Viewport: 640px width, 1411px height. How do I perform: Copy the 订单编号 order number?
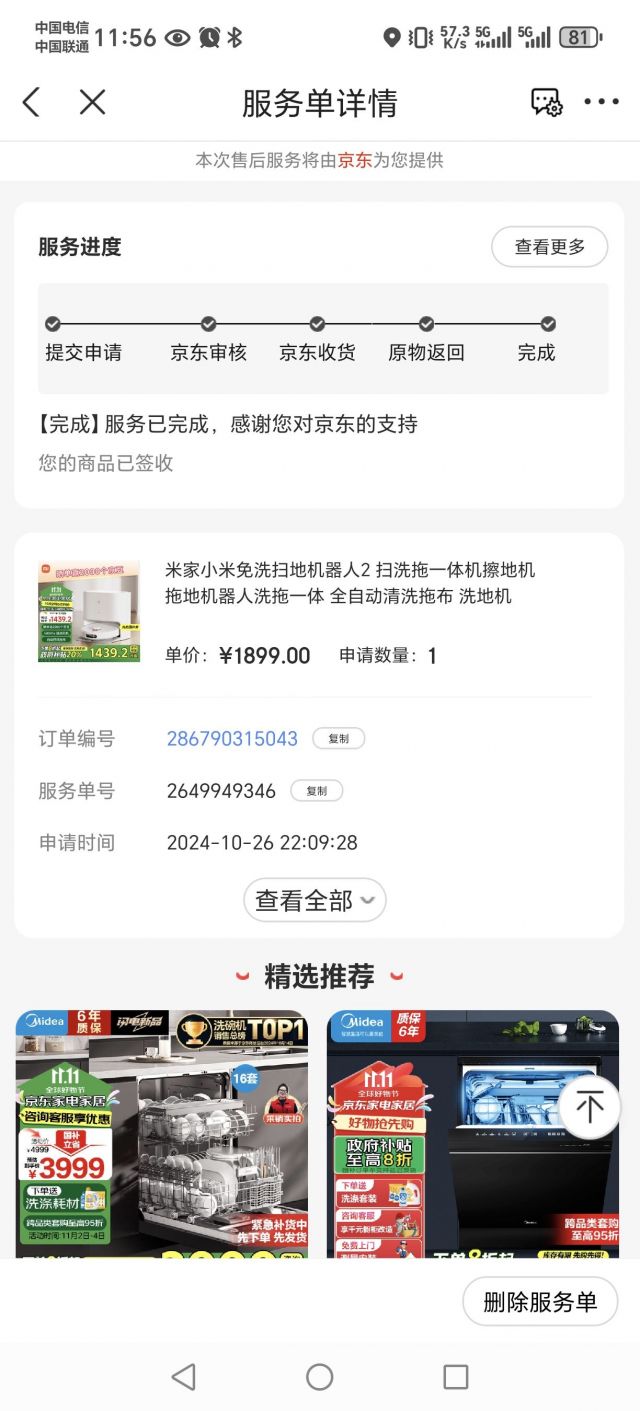click(x=338, y=739)
